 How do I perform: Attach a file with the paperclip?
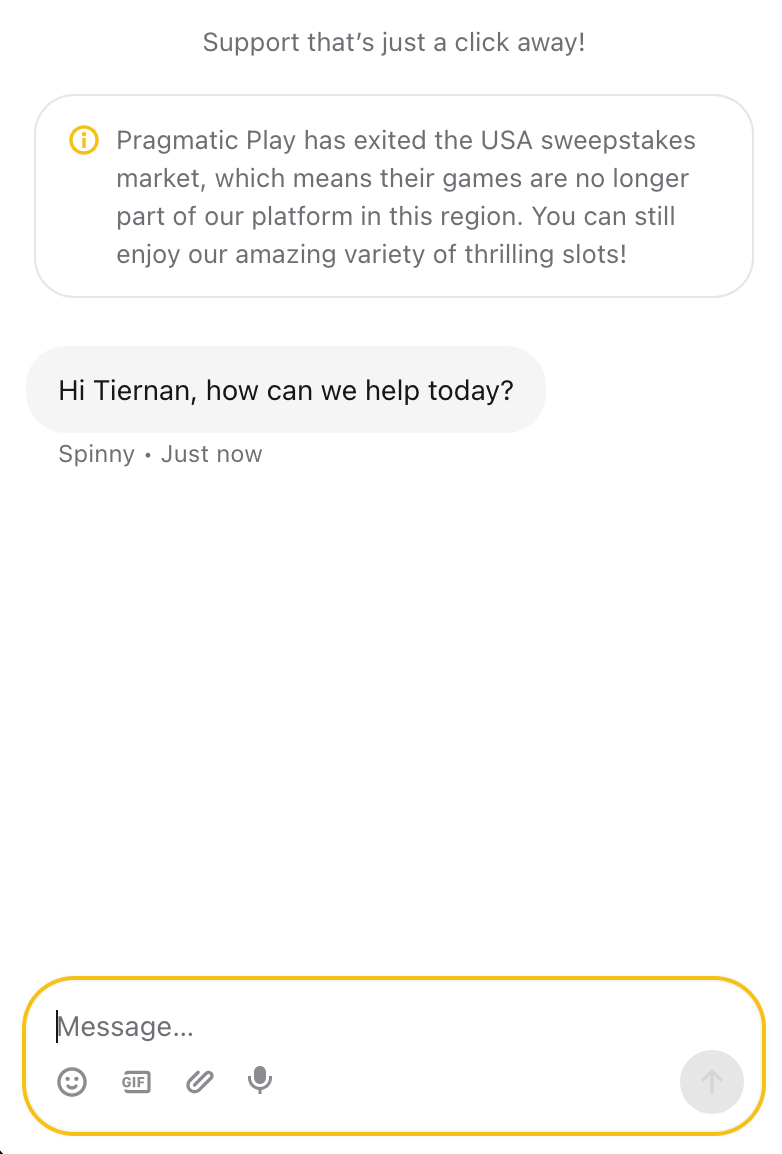point(200,1081)
